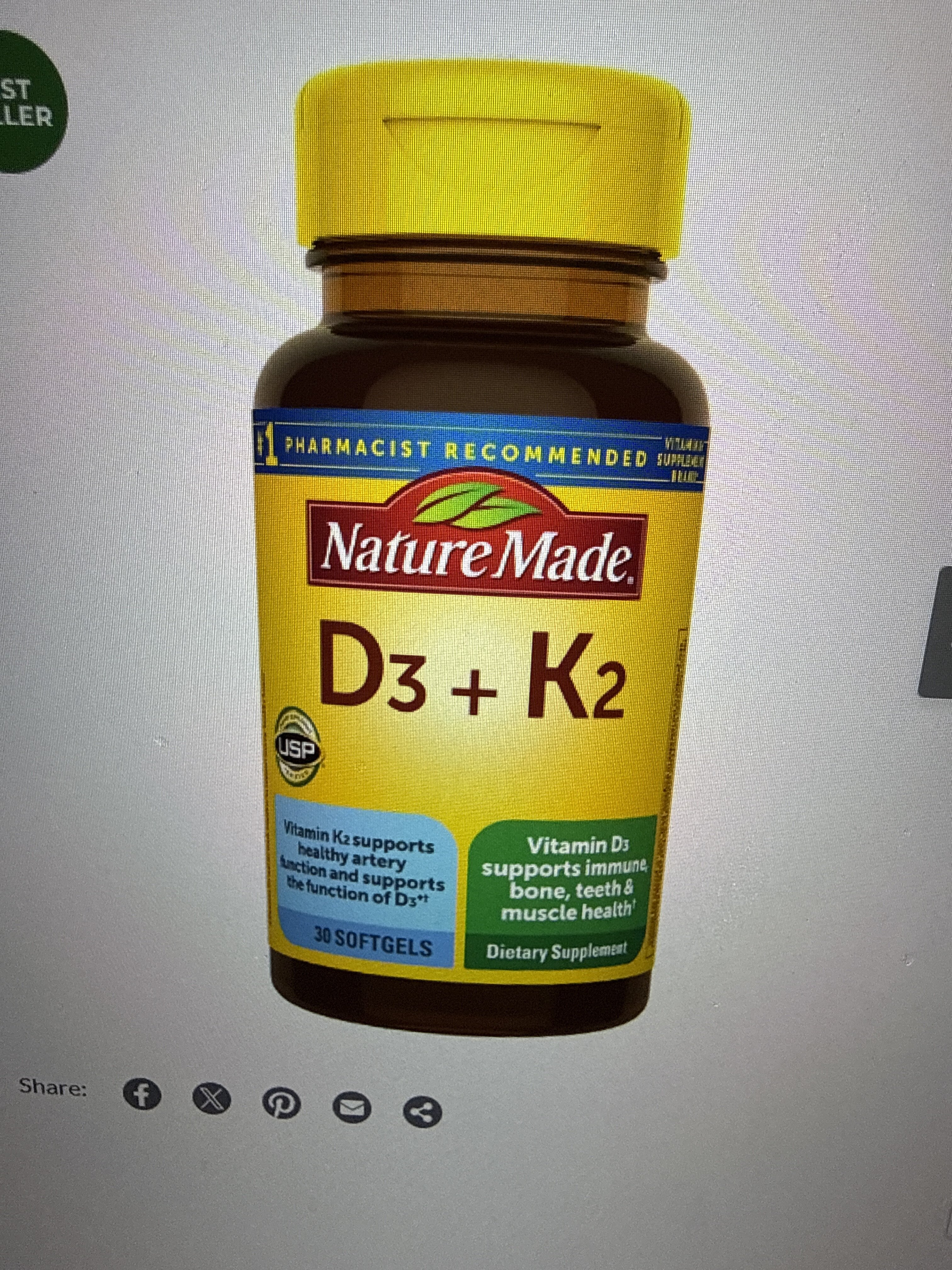Screen dimensions: 952x1270
Task: Share this product on X
Action: tap(211, 1098)
